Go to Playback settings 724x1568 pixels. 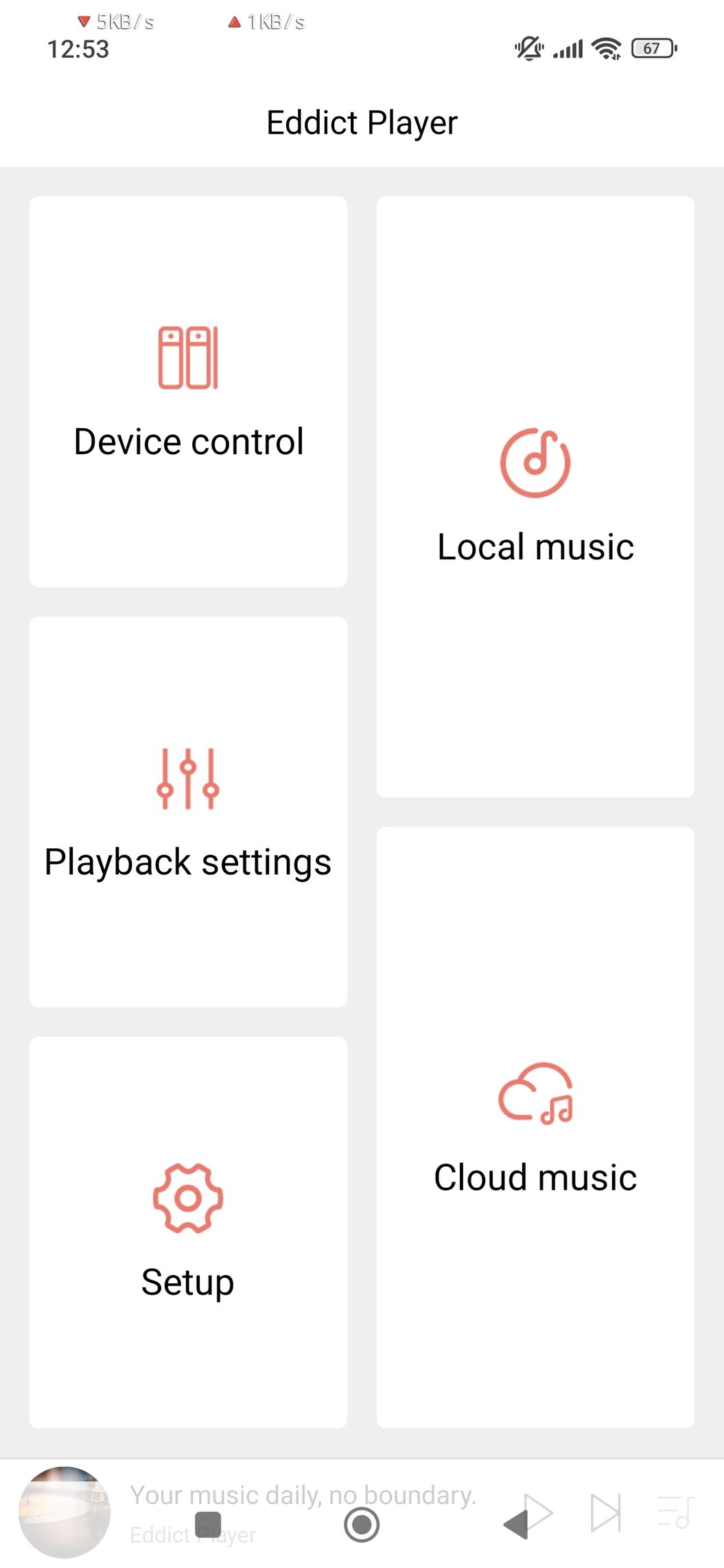click(x=188, y=812)
